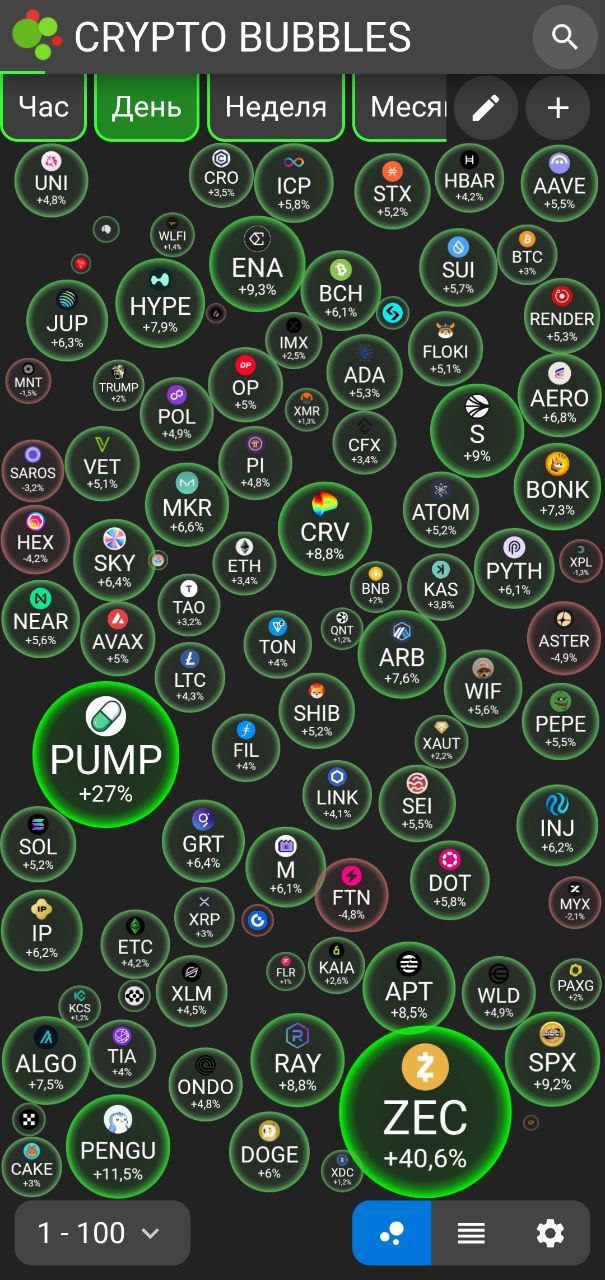This screenshot has width=605, height=1280.
Task: Switch to the Час tab
Action: [43, 106]
